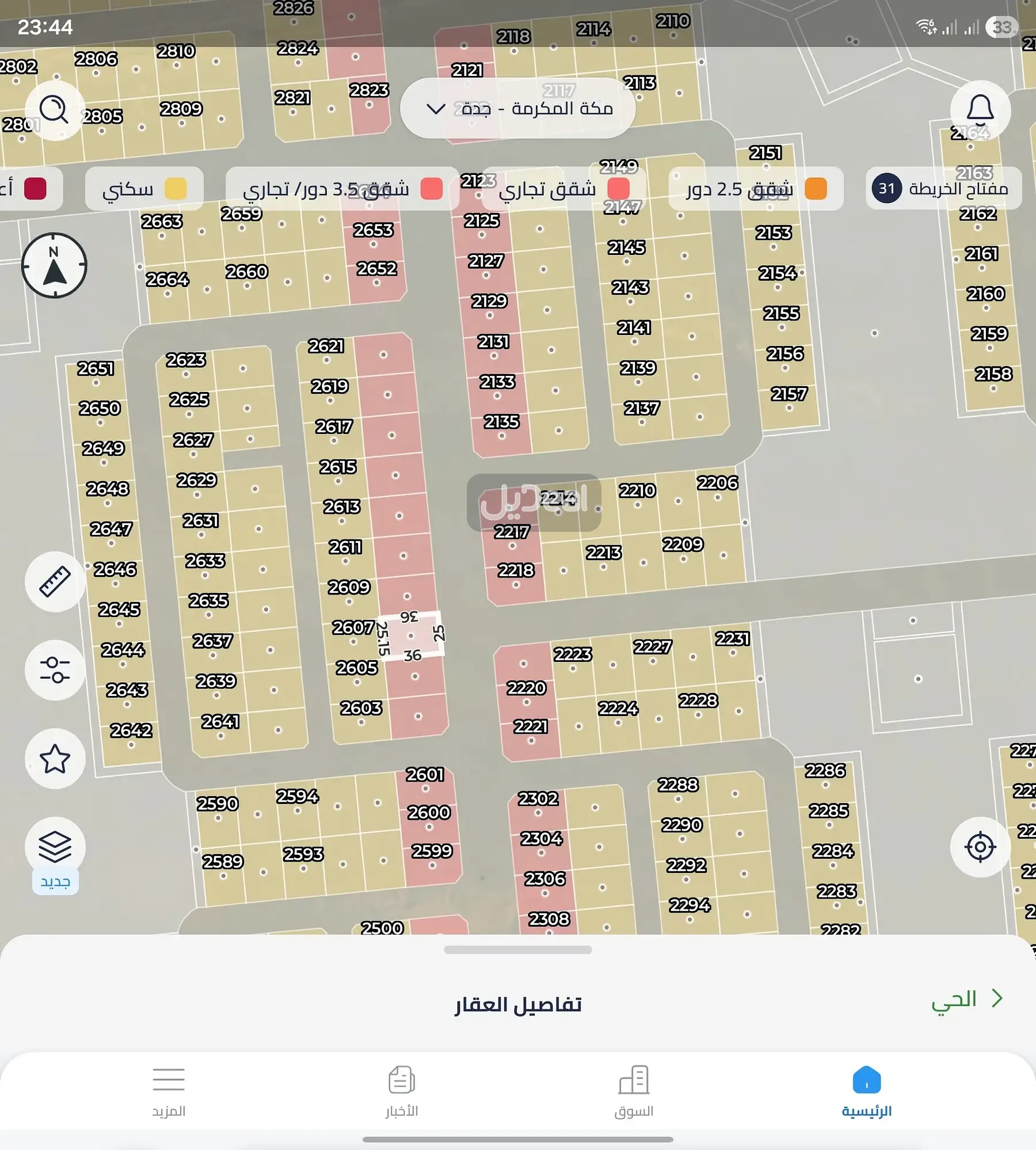Open the notifications bell

click(x=980, y=110)
